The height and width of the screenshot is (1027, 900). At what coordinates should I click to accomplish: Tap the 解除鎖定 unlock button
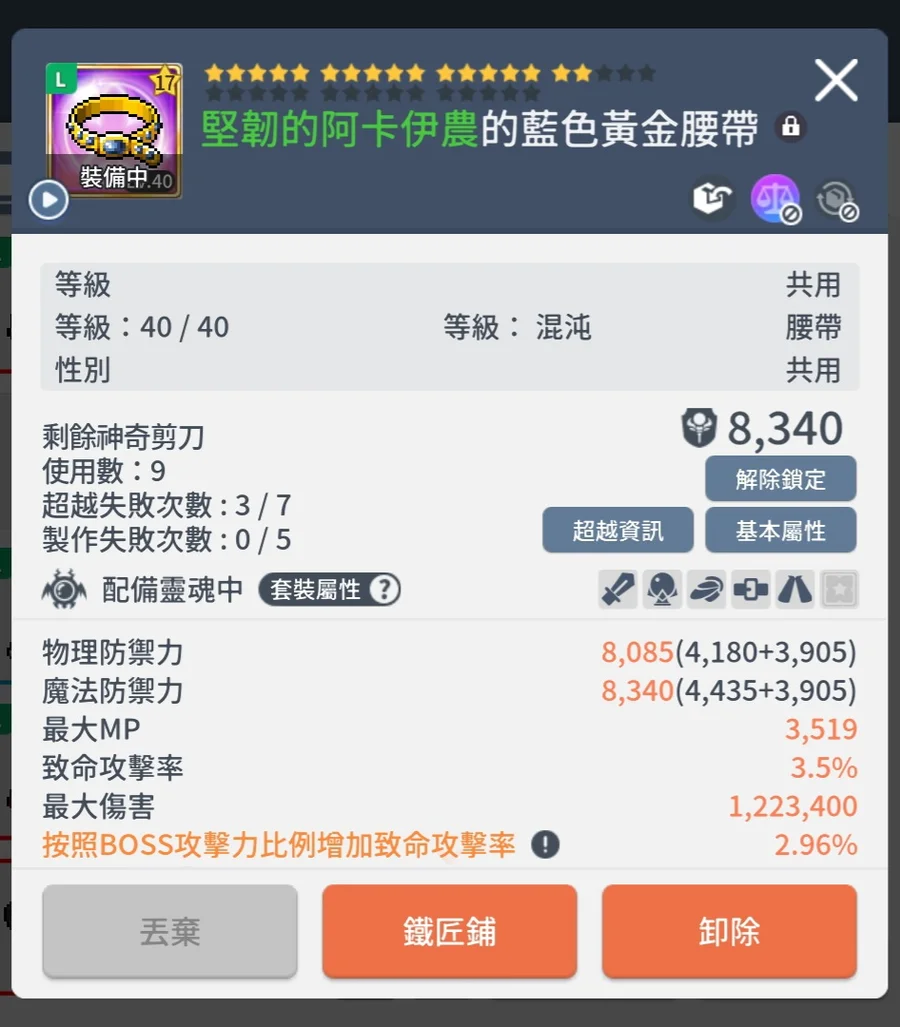coord(780,479)
